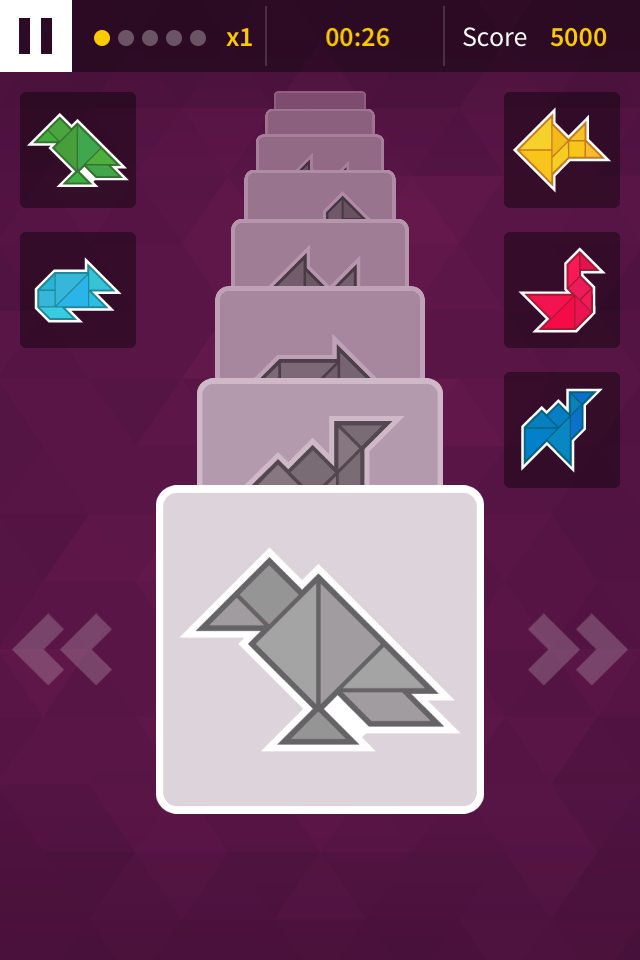Select the green tangram shape
This screenshot has height=960, width=640.
click(78, 150)
